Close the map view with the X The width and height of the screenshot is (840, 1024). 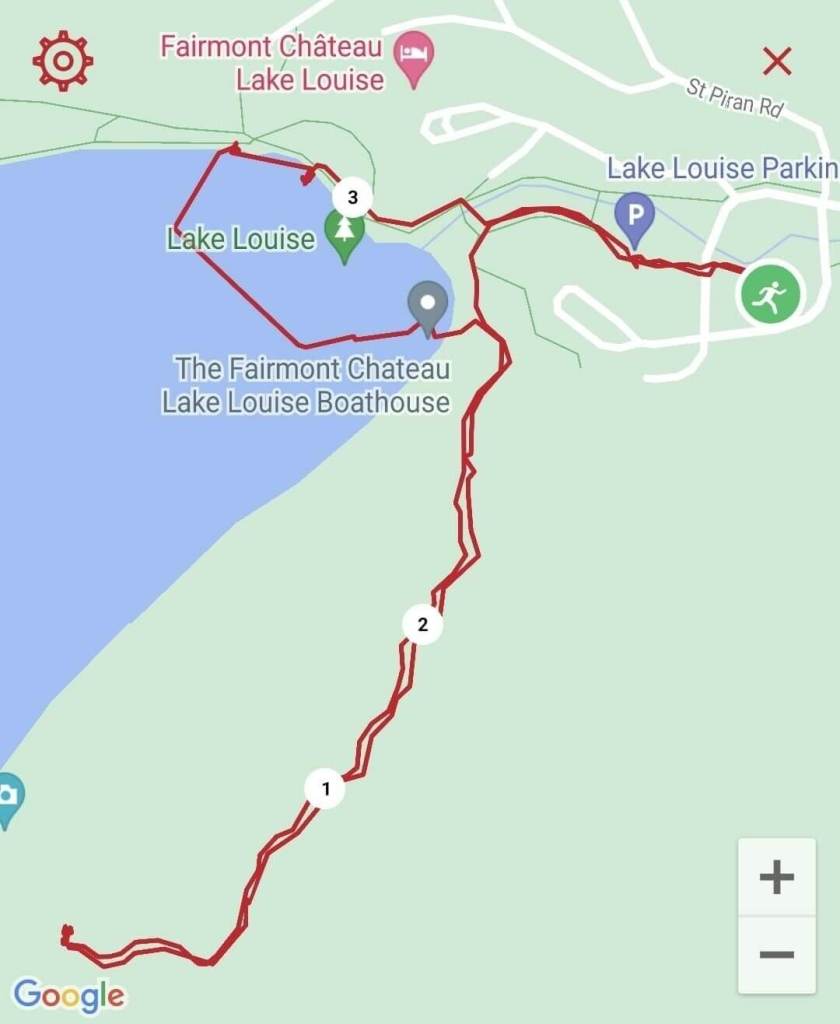[778, 59]
